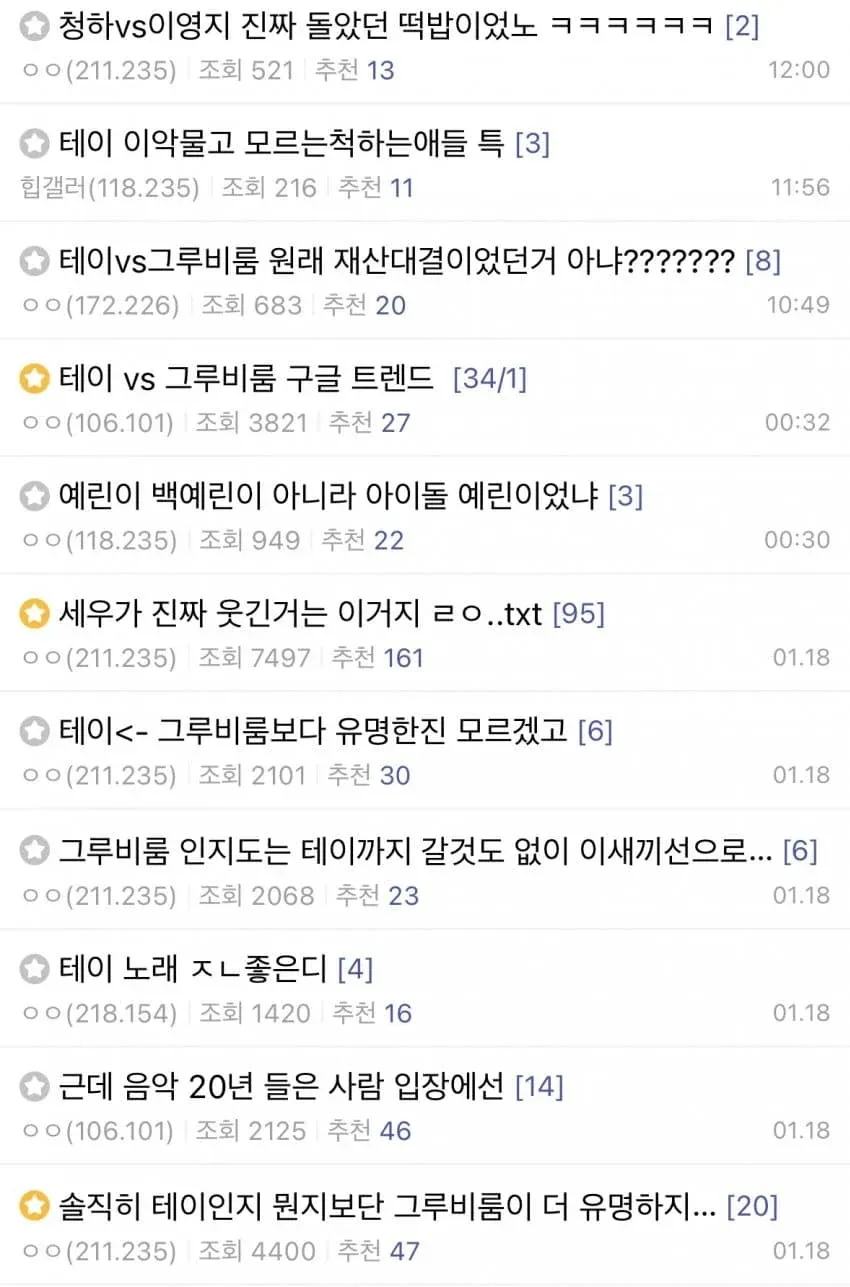Open comments [2] on the 청하vs이영지 post
850x1287 pixels.
(x=741, y=28)
